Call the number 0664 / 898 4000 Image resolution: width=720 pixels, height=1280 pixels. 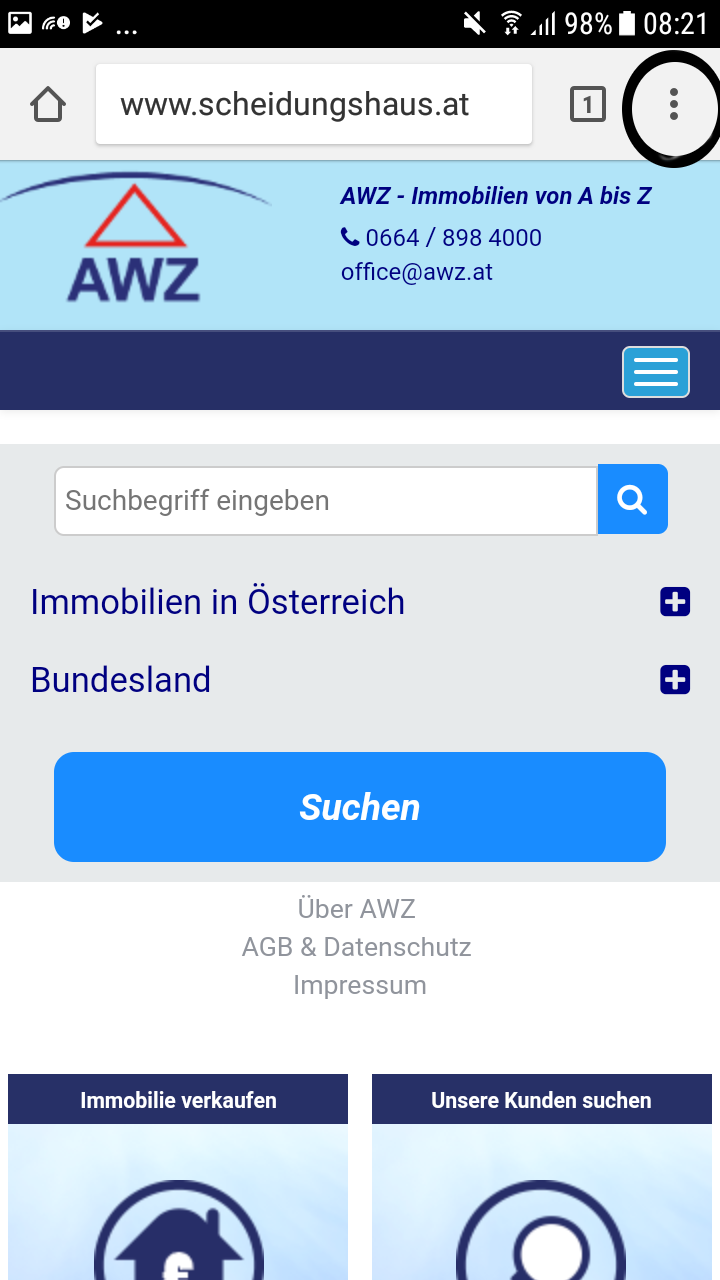pos(452,238)
